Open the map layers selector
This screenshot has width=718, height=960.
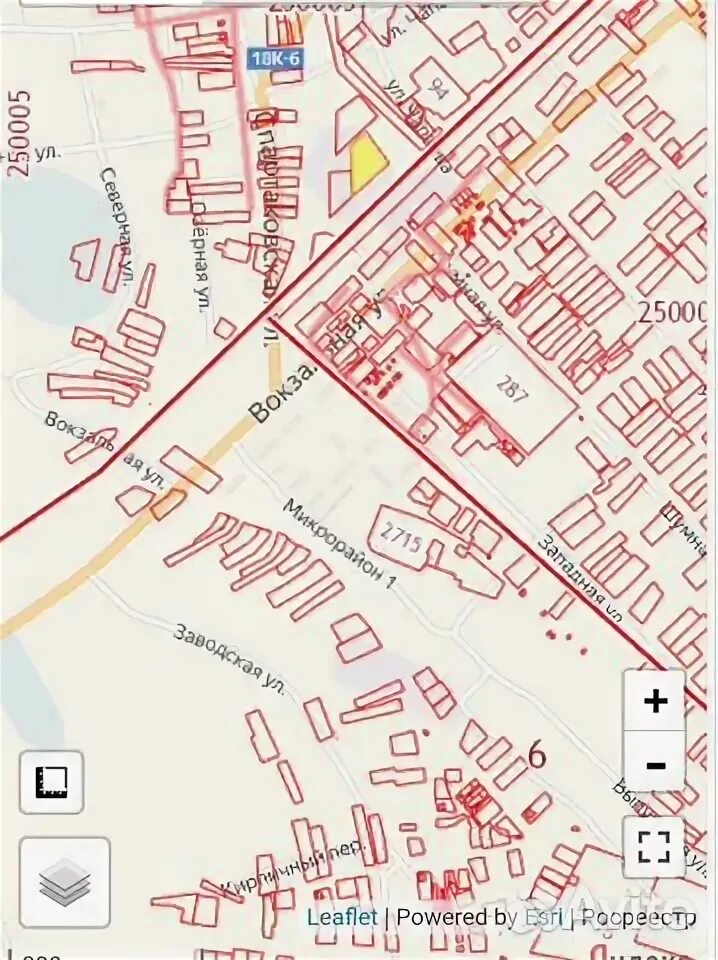(64, 882)
